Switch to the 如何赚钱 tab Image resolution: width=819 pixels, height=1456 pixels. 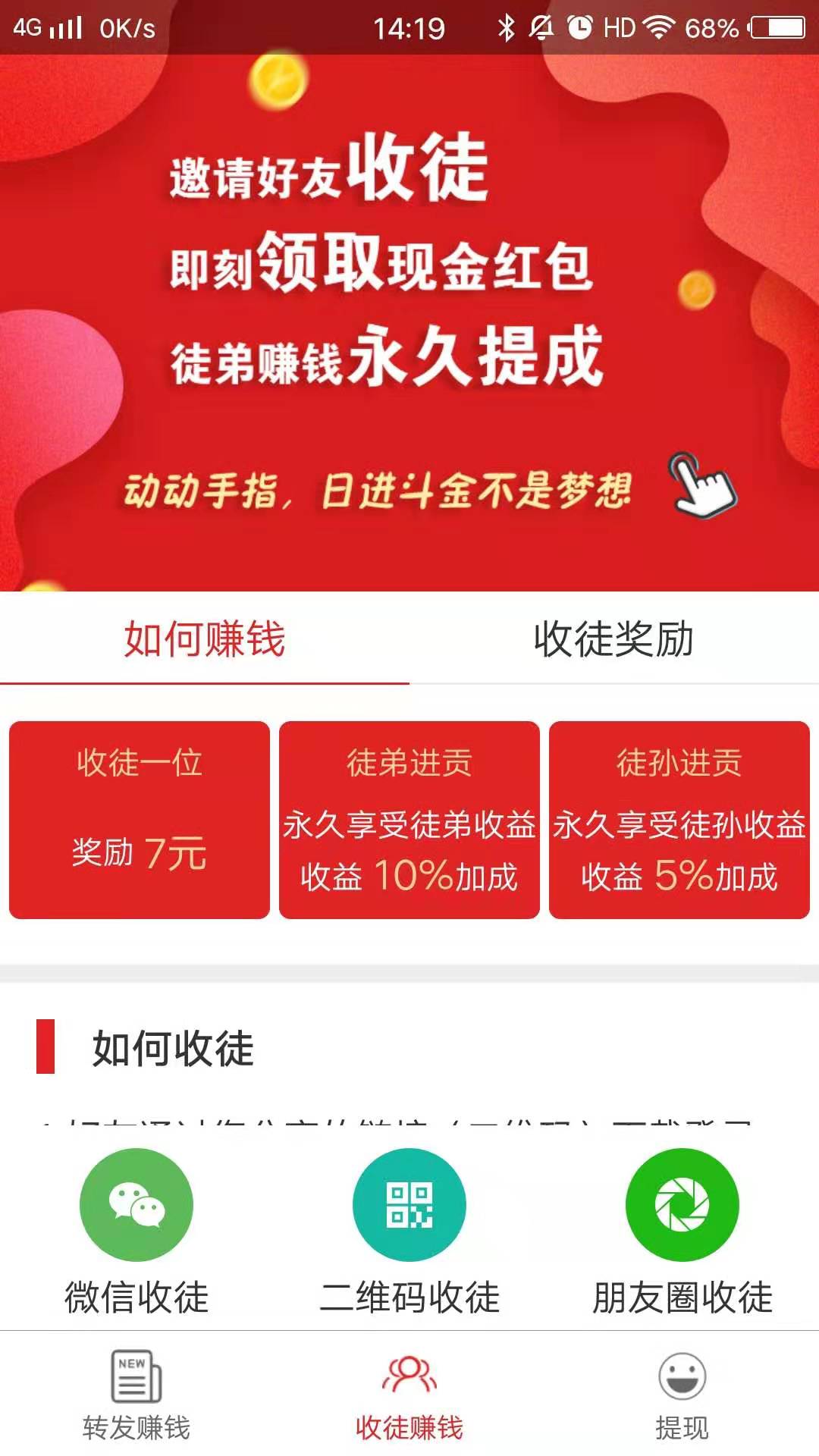205,639
